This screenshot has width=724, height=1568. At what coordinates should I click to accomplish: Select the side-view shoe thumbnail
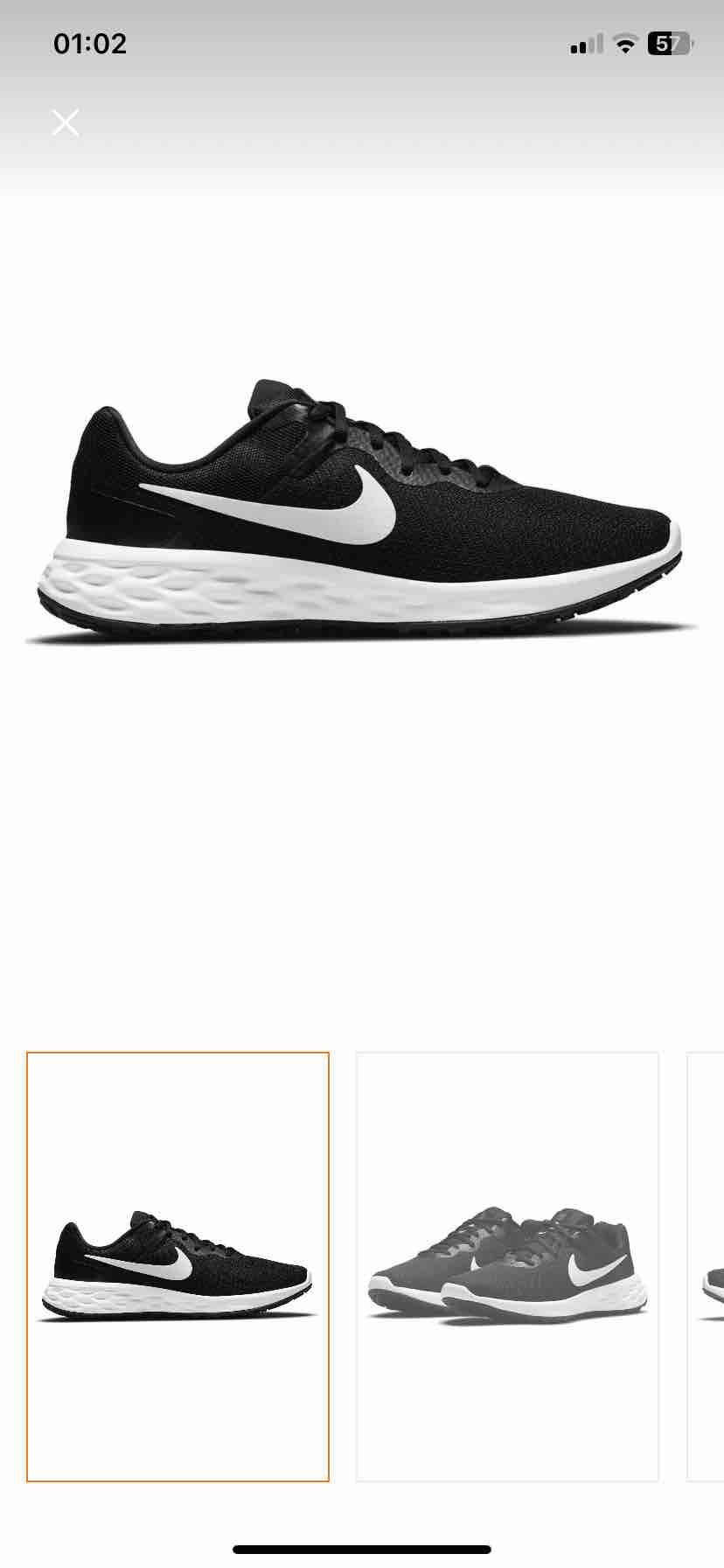178,1266
